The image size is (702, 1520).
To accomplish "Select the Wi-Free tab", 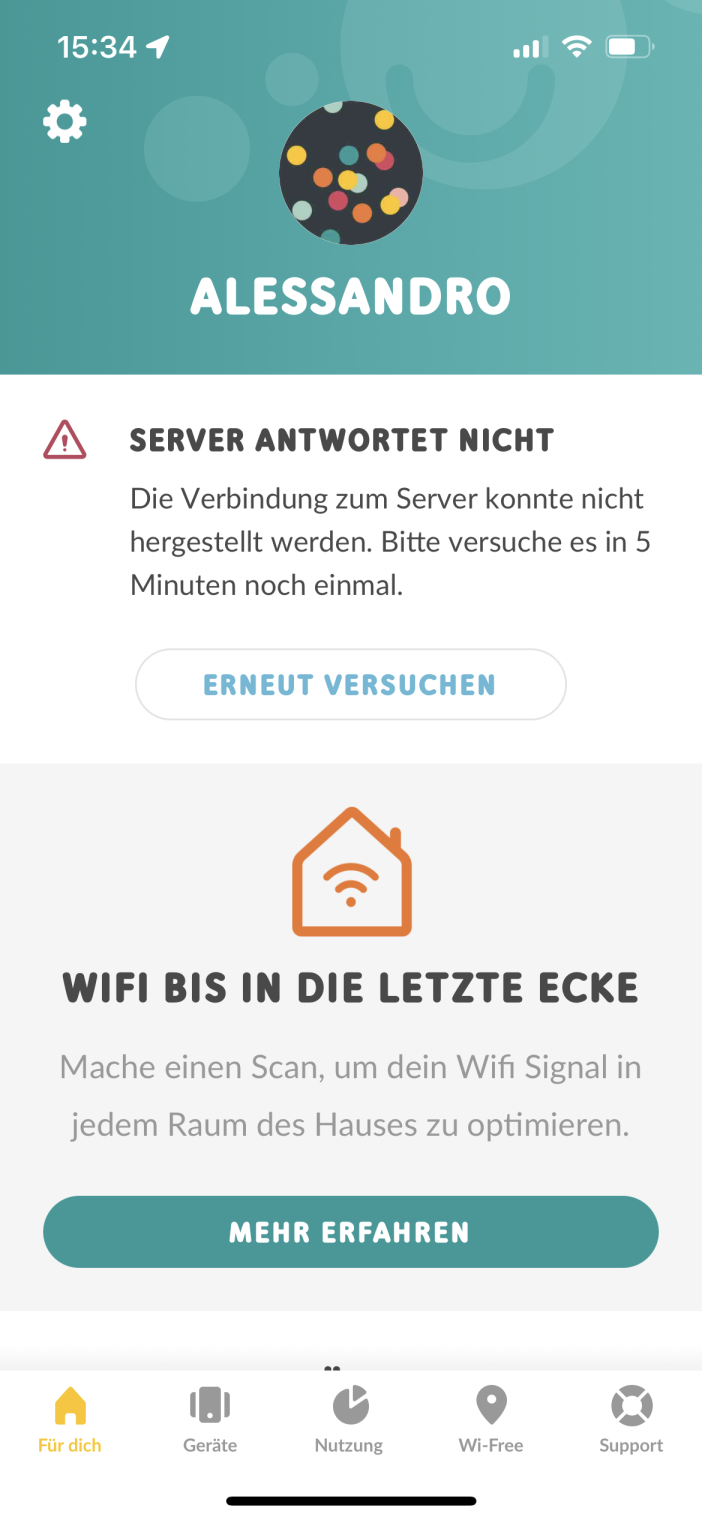I will 491,1420.
